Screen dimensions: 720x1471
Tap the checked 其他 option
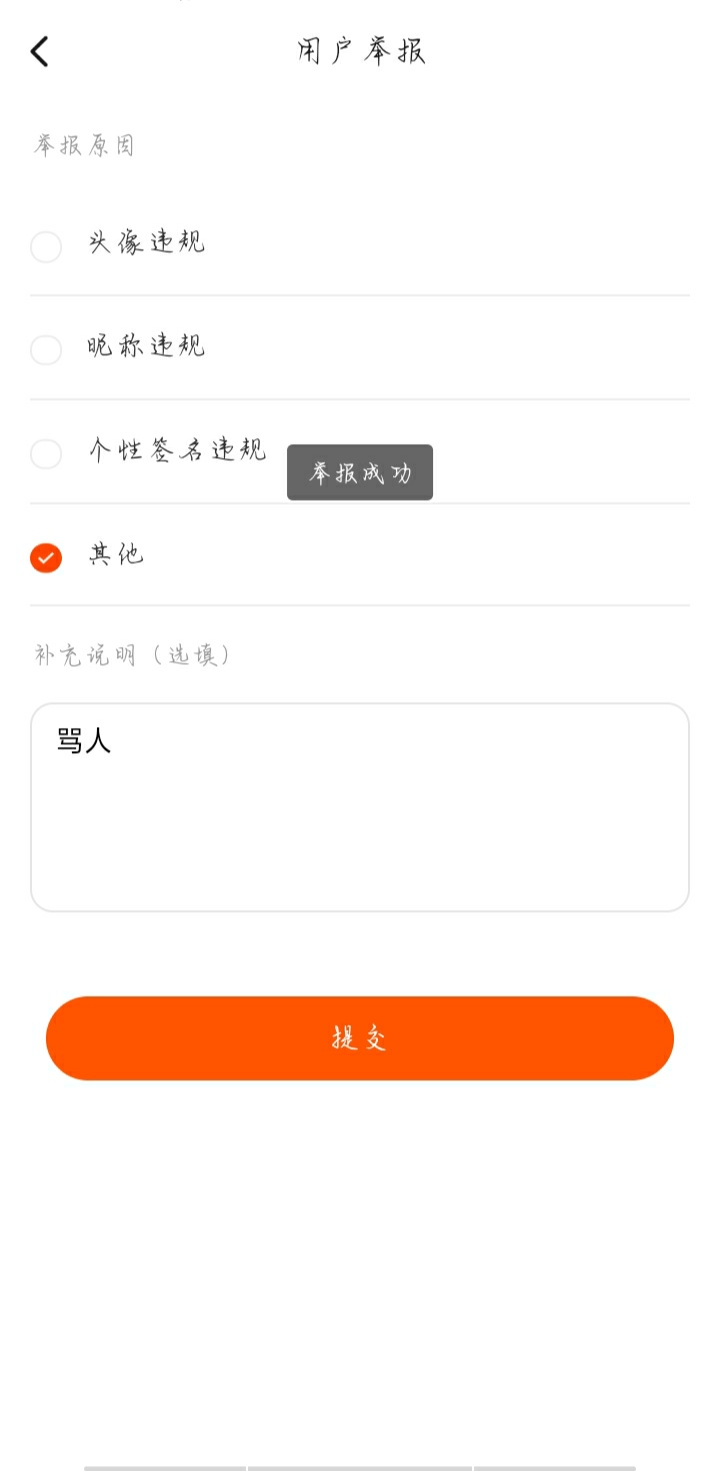click(360, 555)
